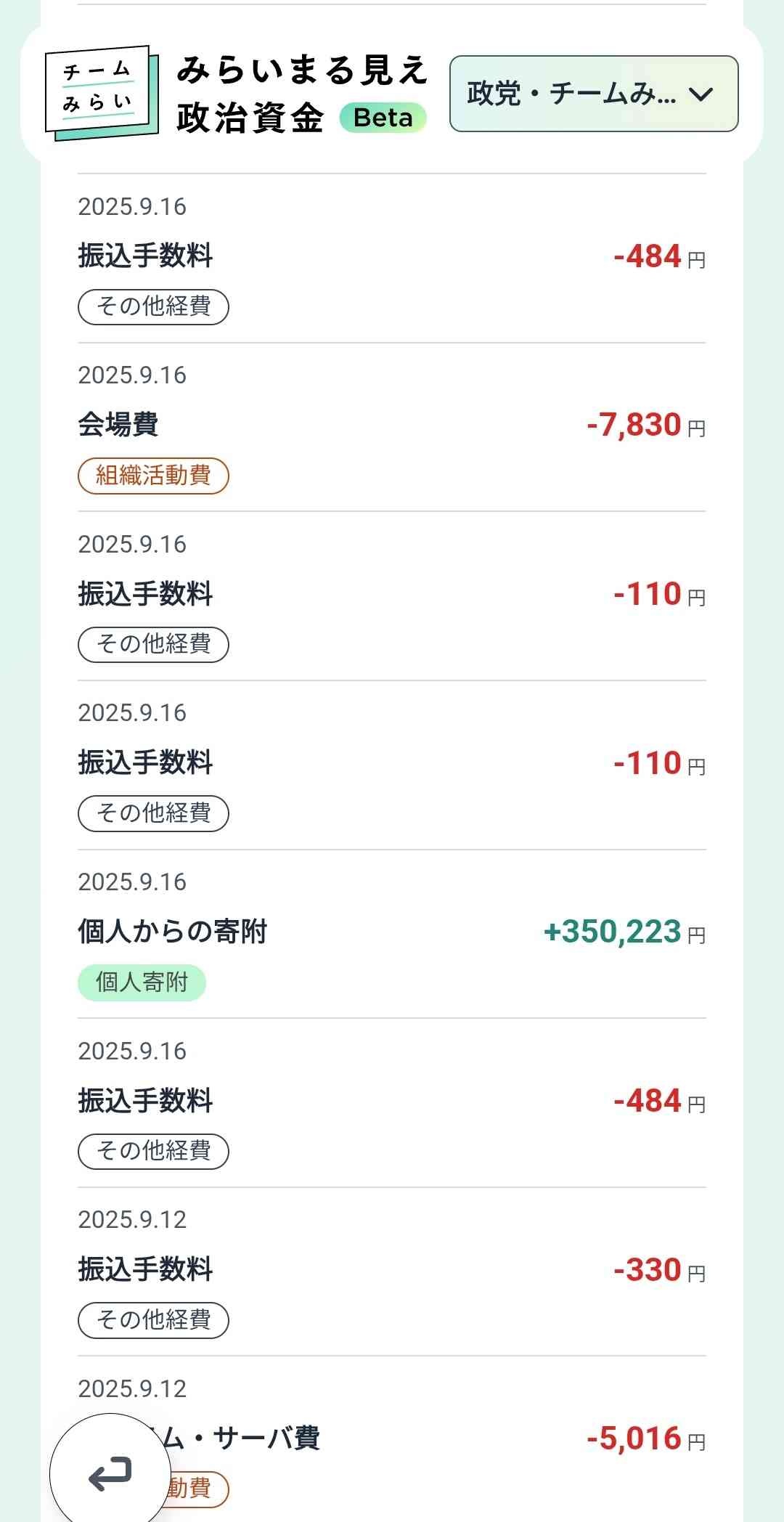Tap the green 個人寄附 tag
The image size is (784, 1522).
pos(142,982)
